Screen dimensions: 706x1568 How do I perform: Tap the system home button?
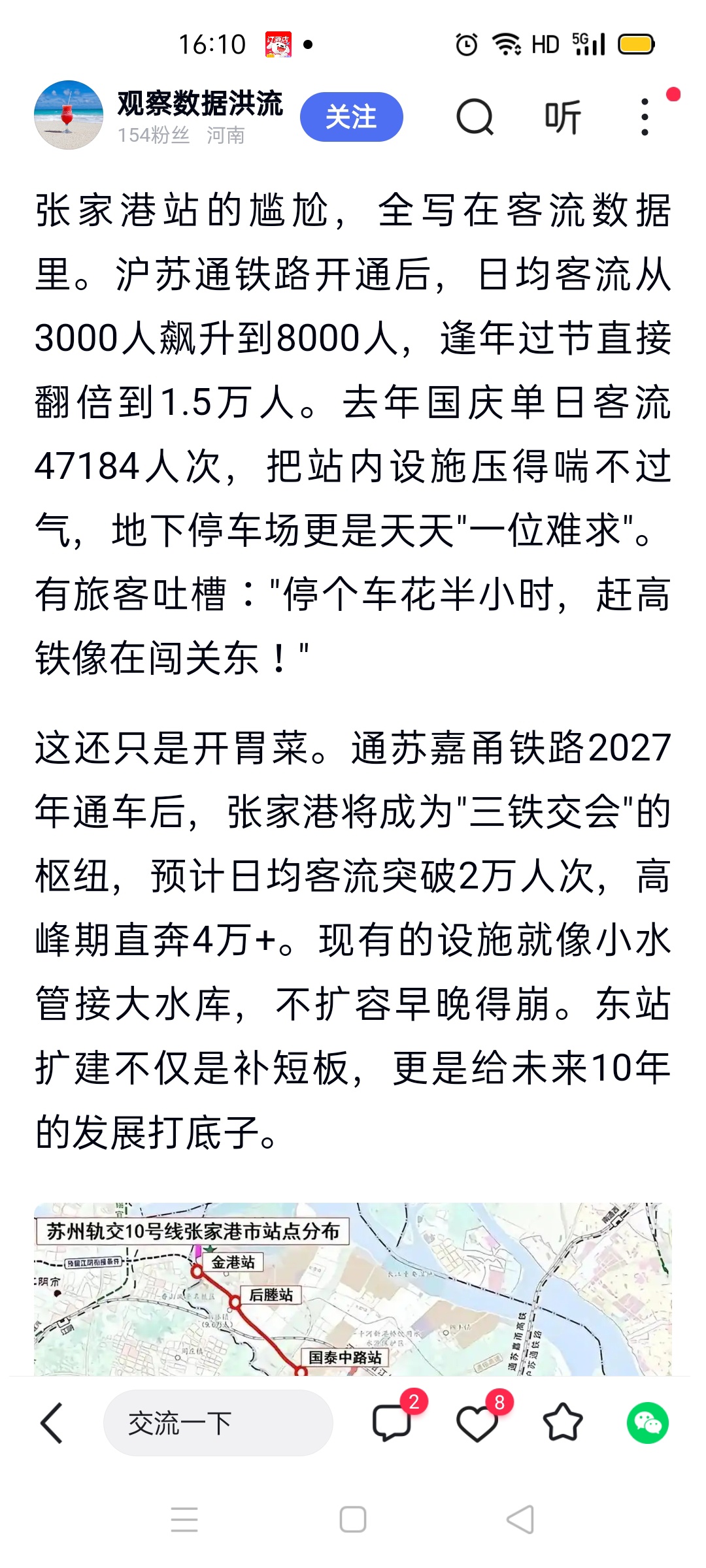353,1519
